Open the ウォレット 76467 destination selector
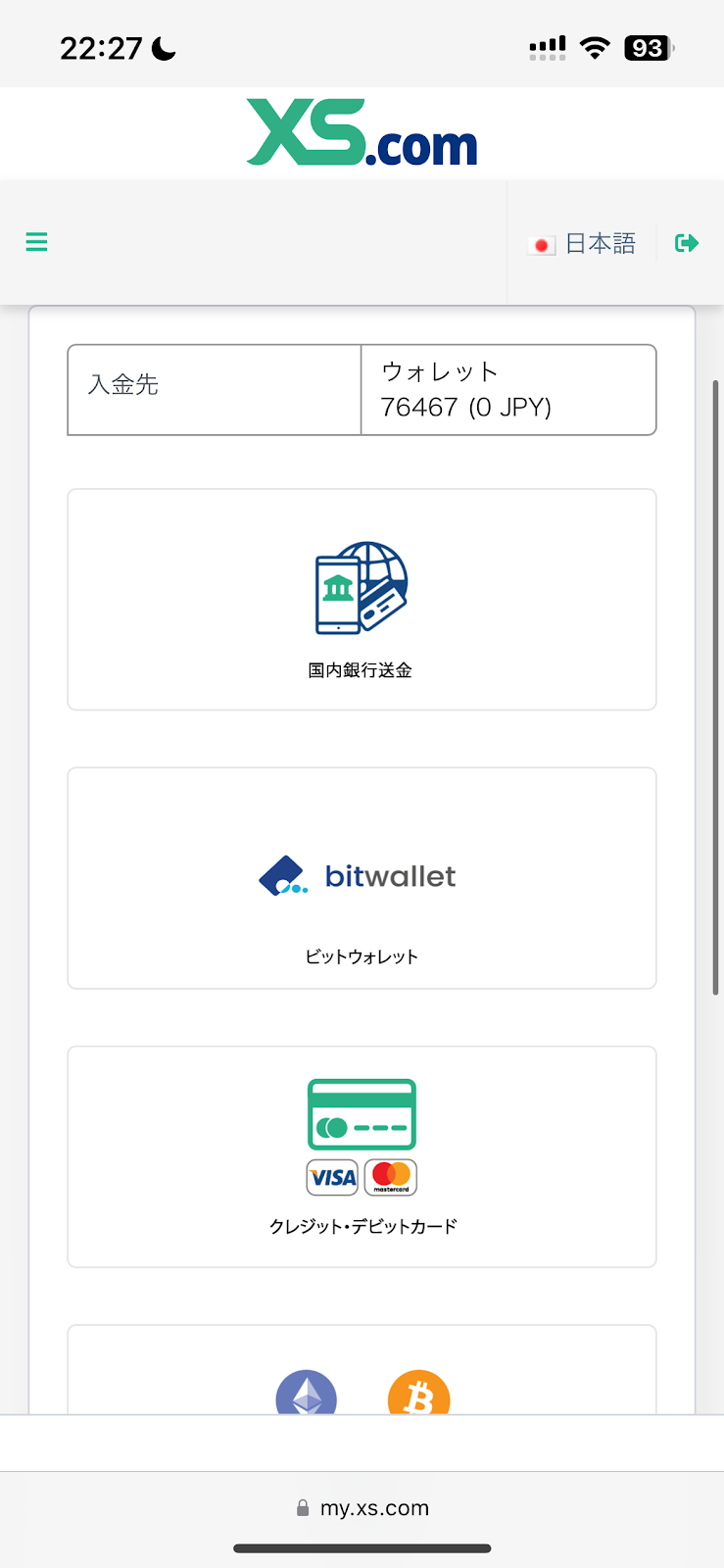724x1568 pixels. (x=508, y=390)
